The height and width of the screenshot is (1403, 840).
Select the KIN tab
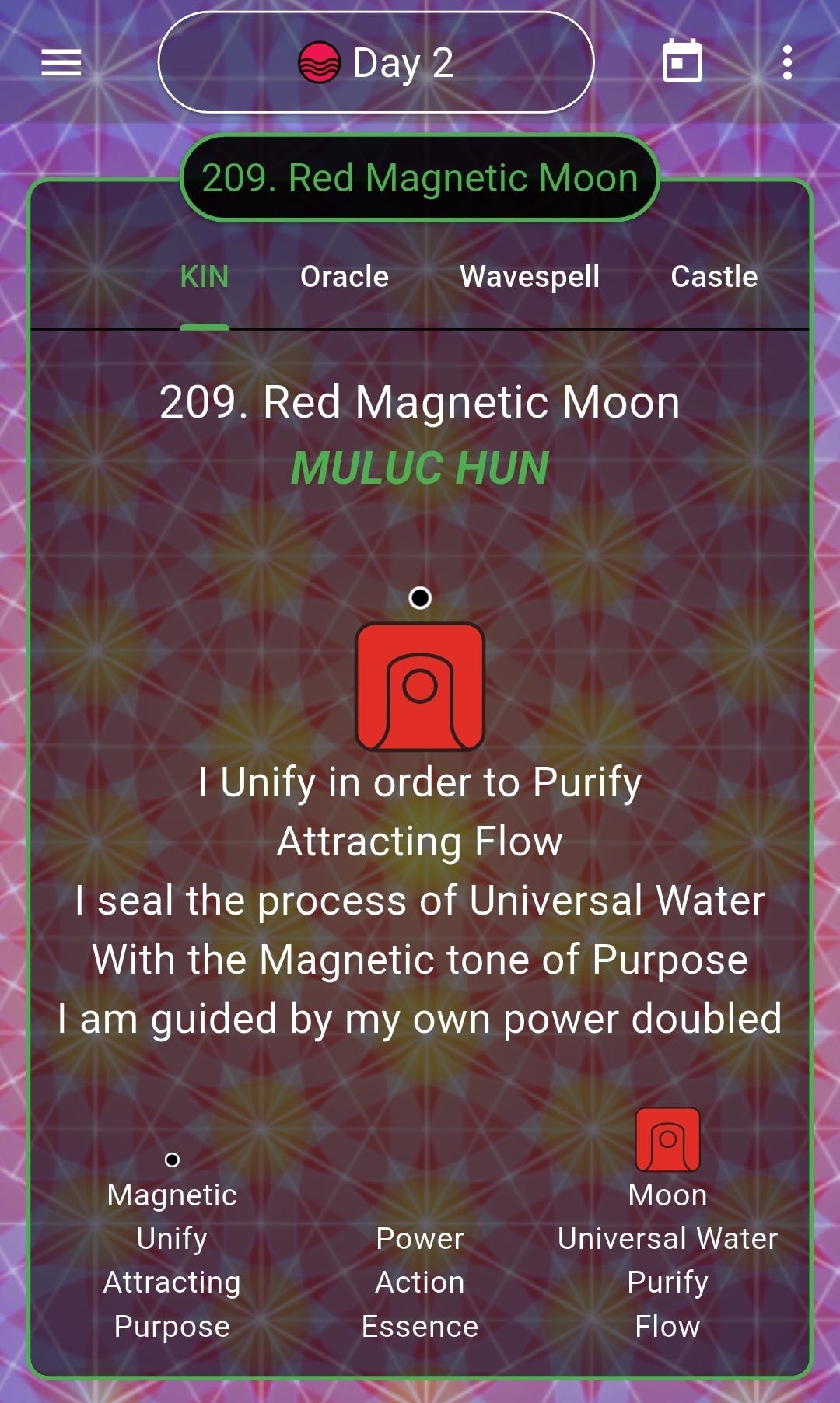204,277
